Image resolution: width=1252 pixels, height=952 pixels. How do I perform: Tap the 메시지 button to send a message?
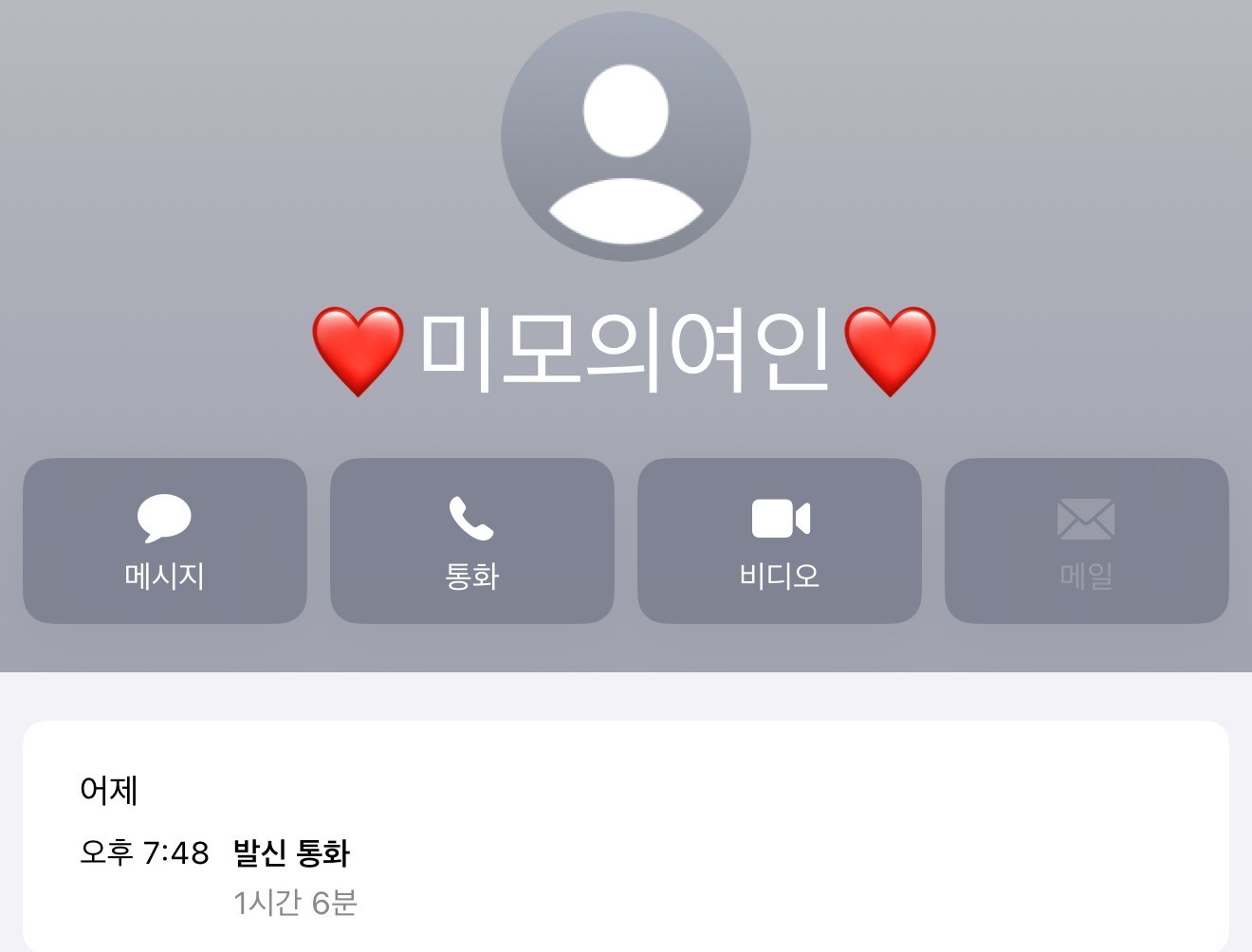pos(165,540)
